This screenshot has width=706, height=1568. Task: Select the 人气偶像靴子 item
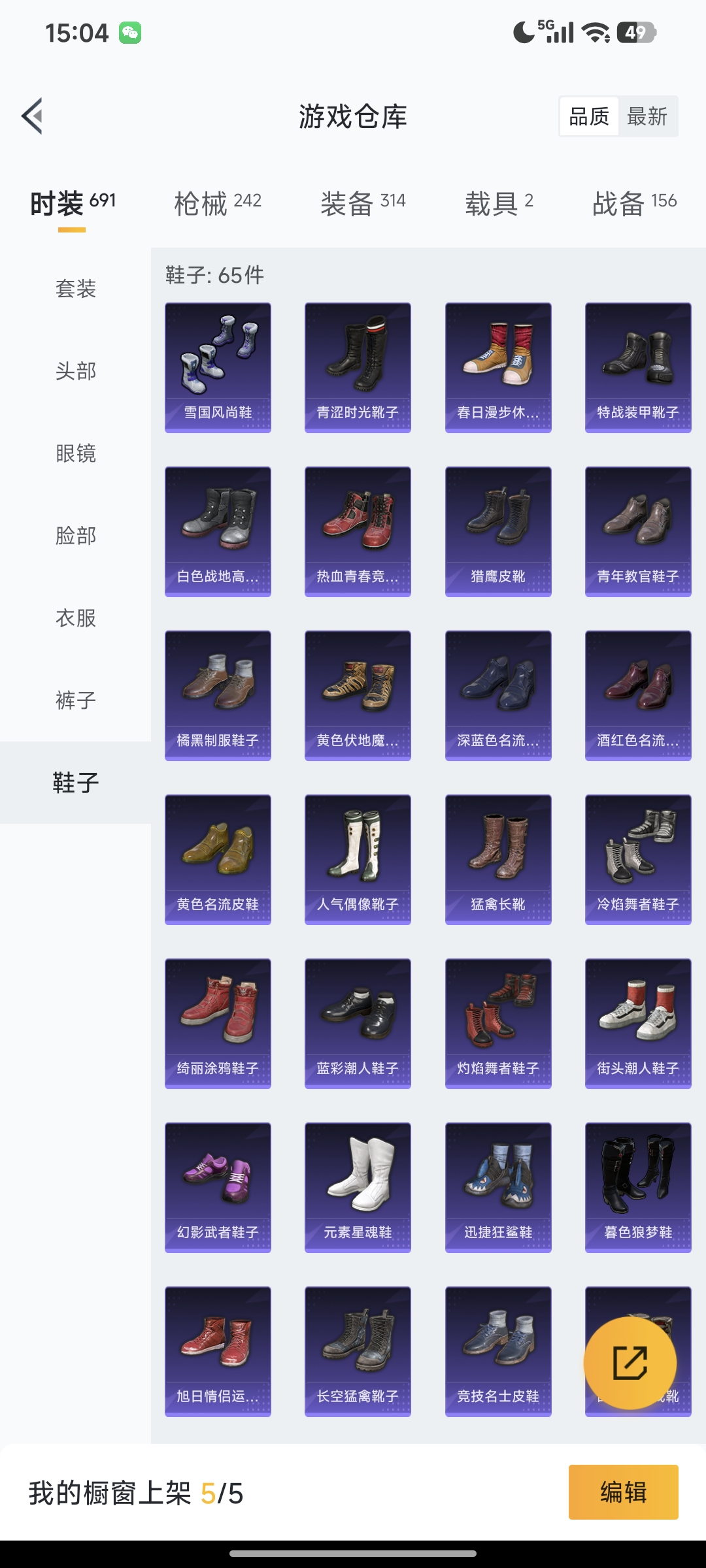click(358, 859)
